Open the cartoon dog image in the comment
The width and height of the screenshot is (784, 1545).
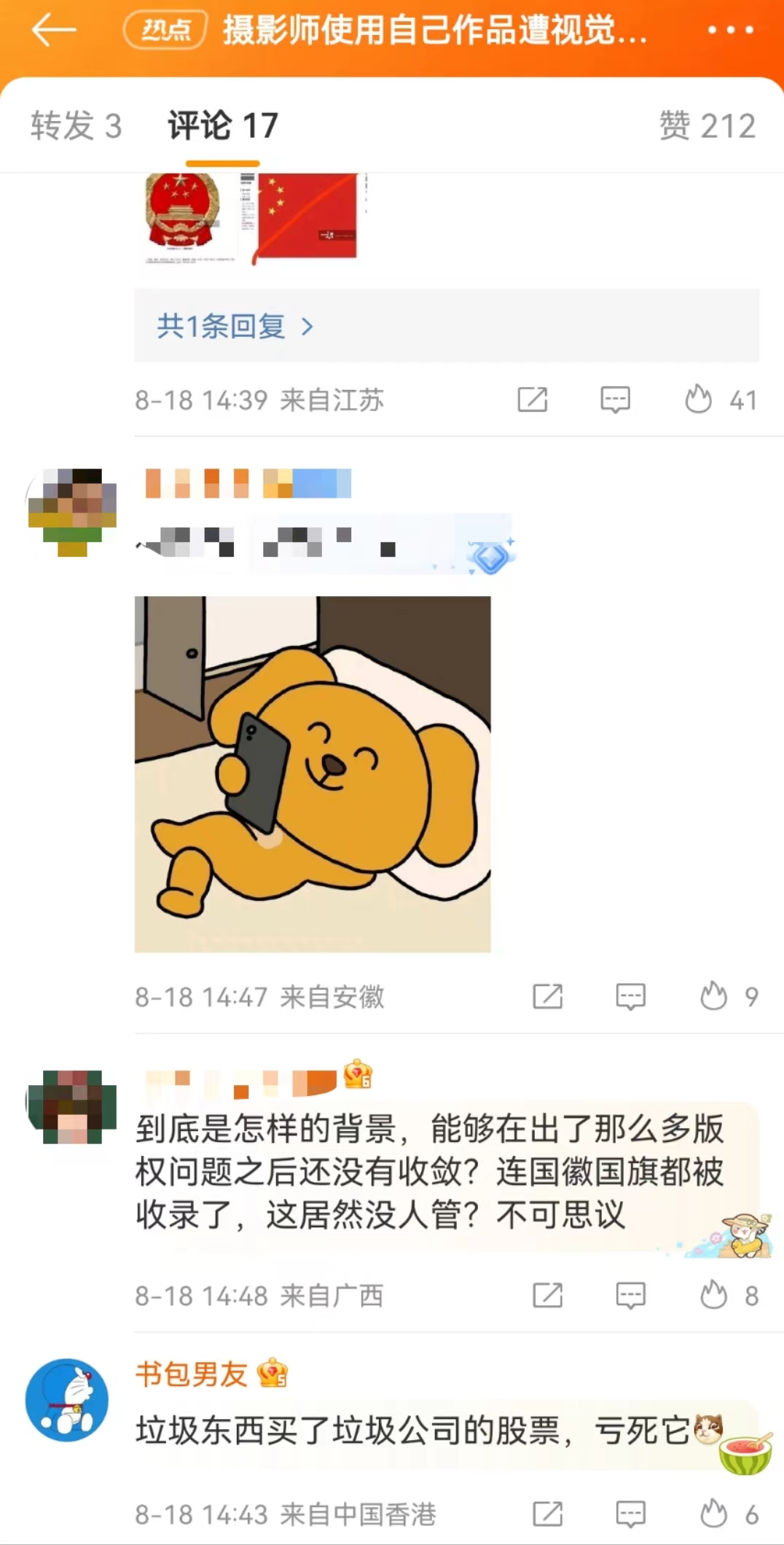click(313, 774)
